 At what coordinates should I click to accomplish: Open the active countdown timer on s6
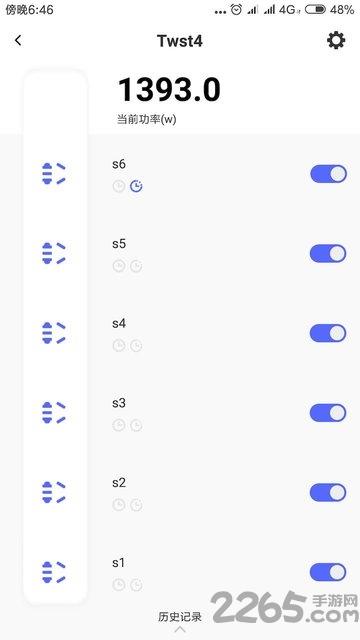136,187
